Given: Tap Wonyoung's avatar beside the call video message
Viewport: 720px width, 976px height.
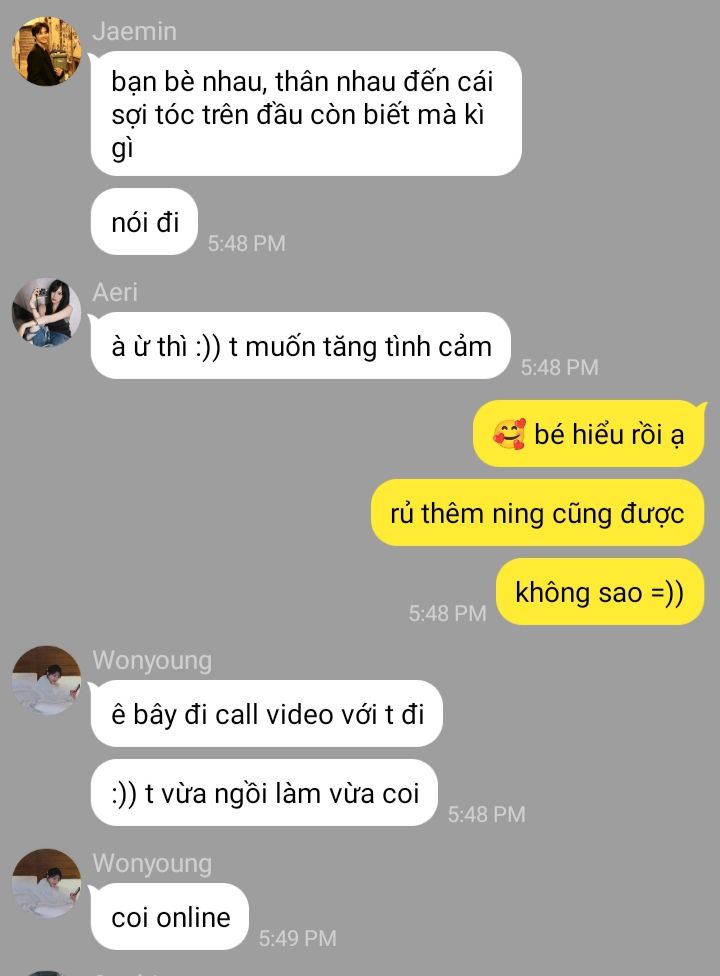Looking at the screenshot, I should coord(46,680).
